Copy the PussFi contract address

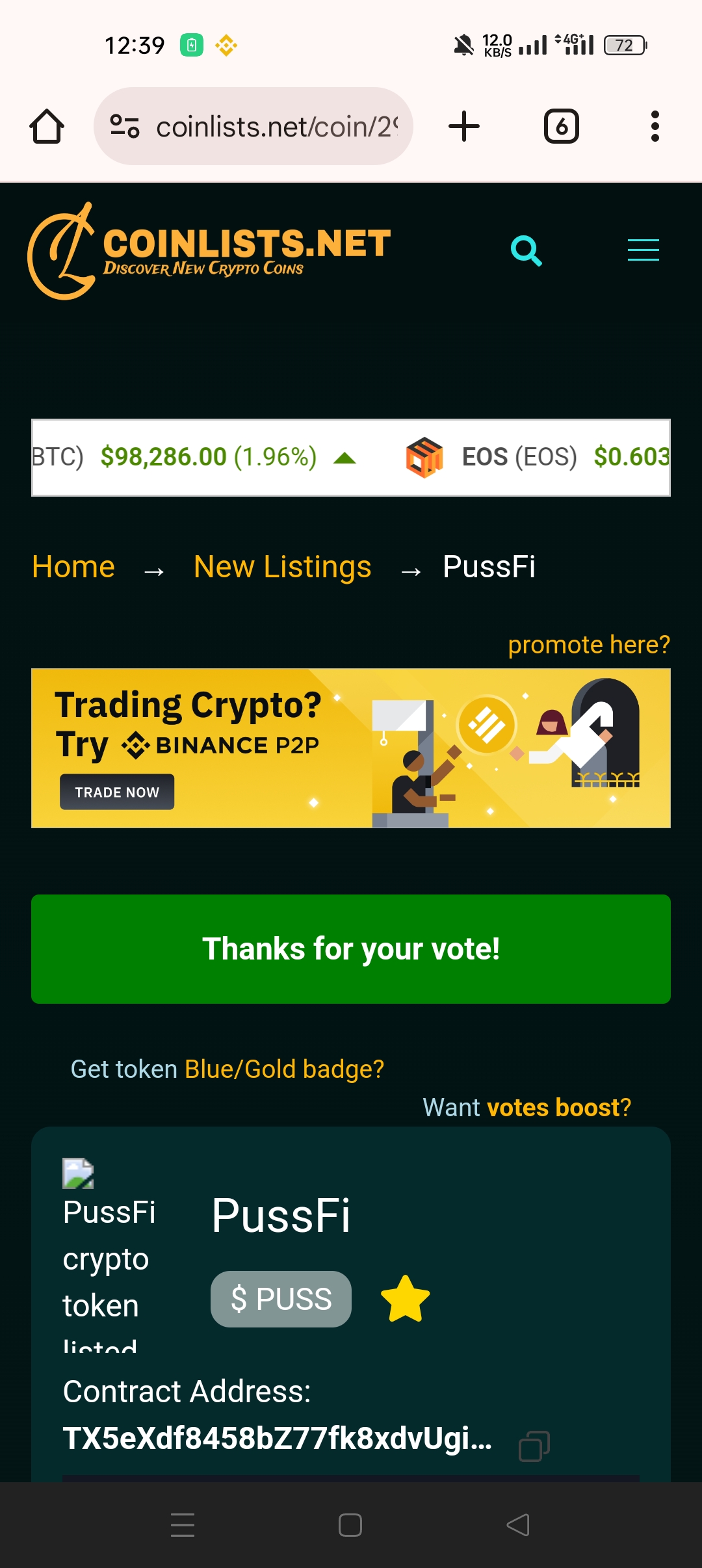534,1446
